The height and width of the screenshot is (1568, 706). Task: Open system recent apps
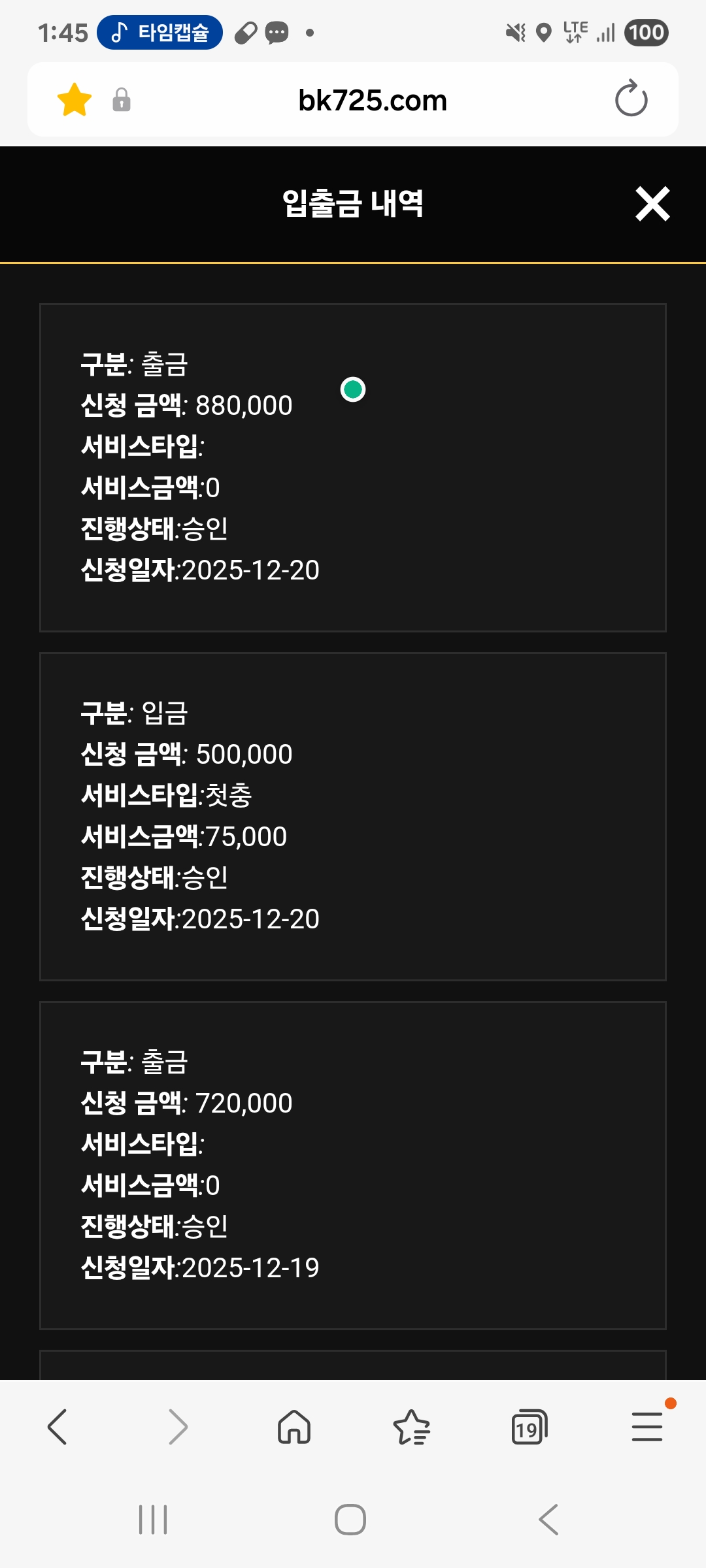(153, 1520)
